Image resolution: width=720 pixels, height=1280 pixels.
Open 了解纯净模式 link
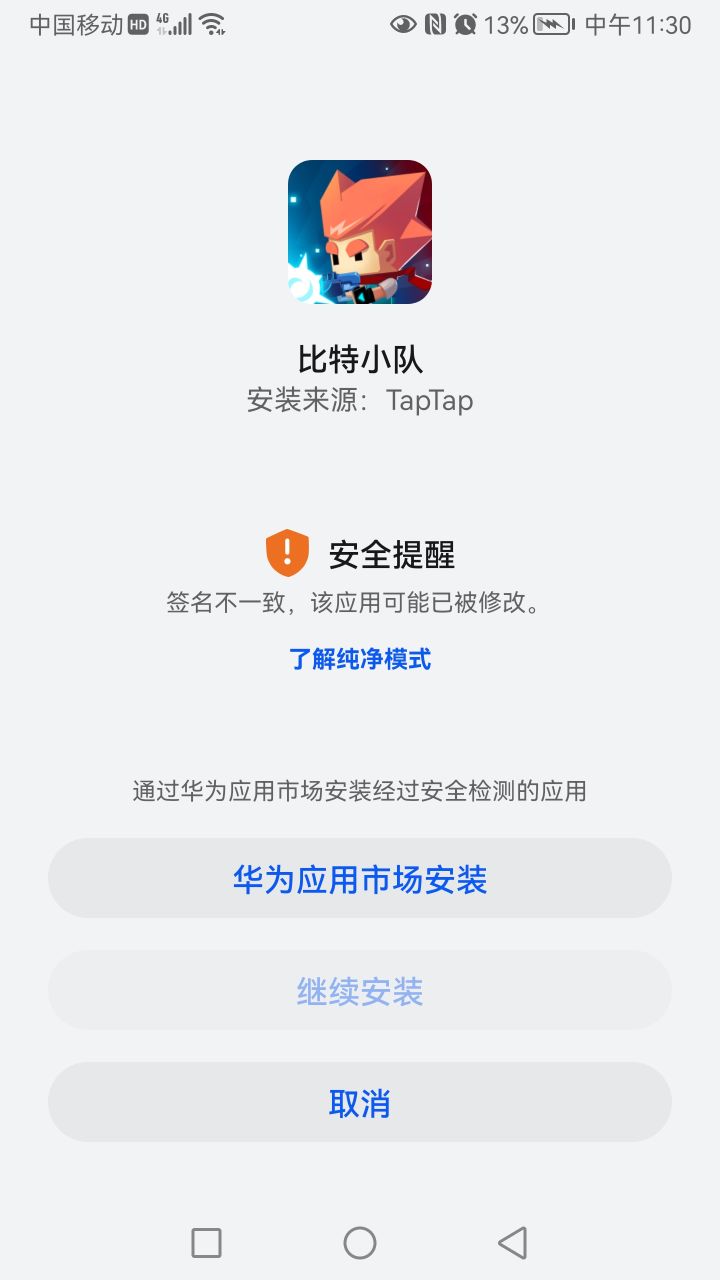coord(360,660)
